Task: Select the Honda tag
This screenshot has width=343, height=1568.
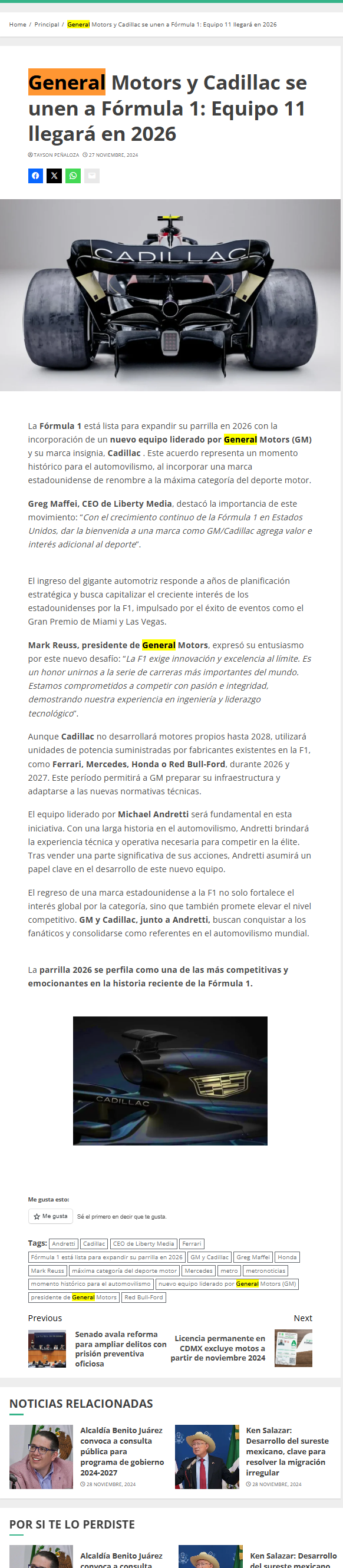Action: [287, 1257]
